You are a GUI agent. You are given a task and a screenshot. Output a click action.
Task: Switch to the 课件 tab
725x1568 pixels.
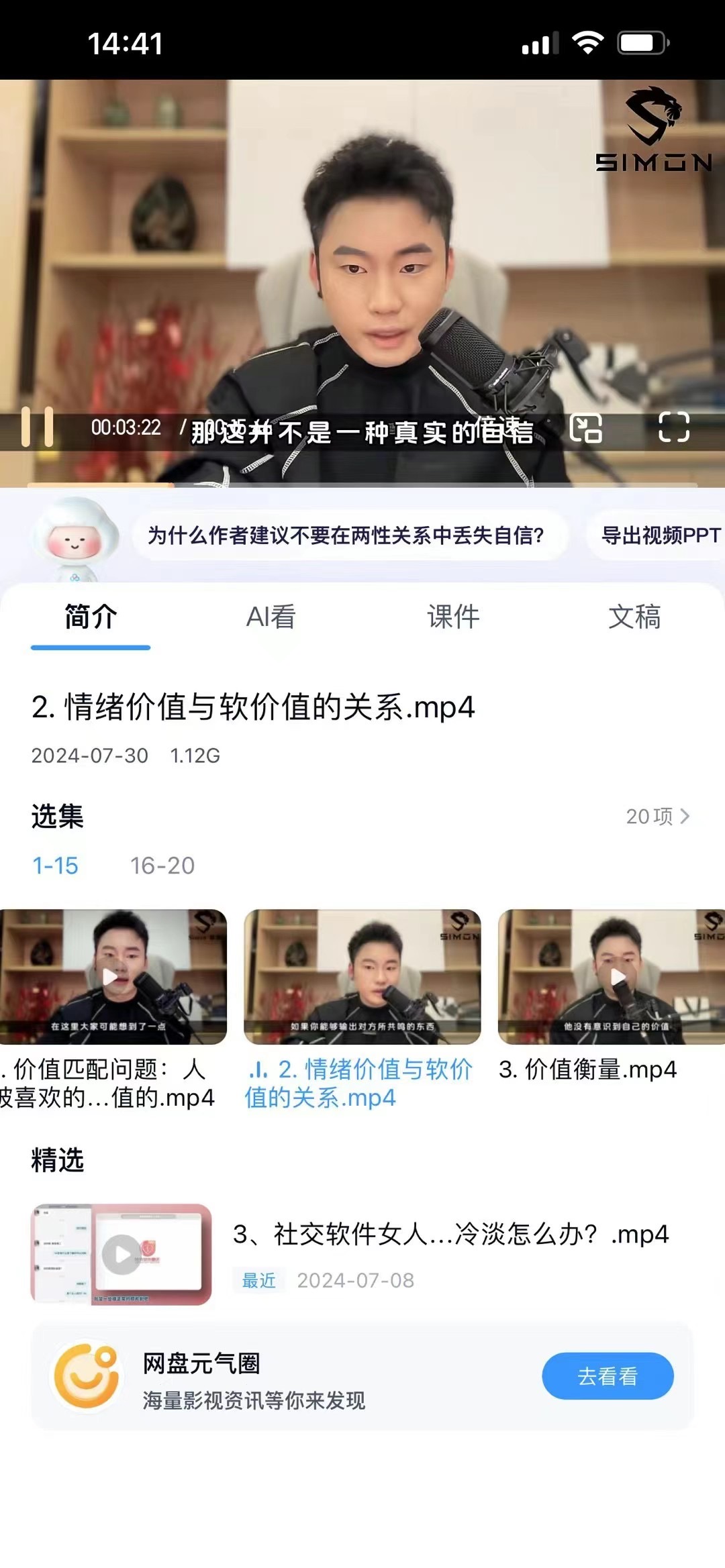click(x=453, y=617)
